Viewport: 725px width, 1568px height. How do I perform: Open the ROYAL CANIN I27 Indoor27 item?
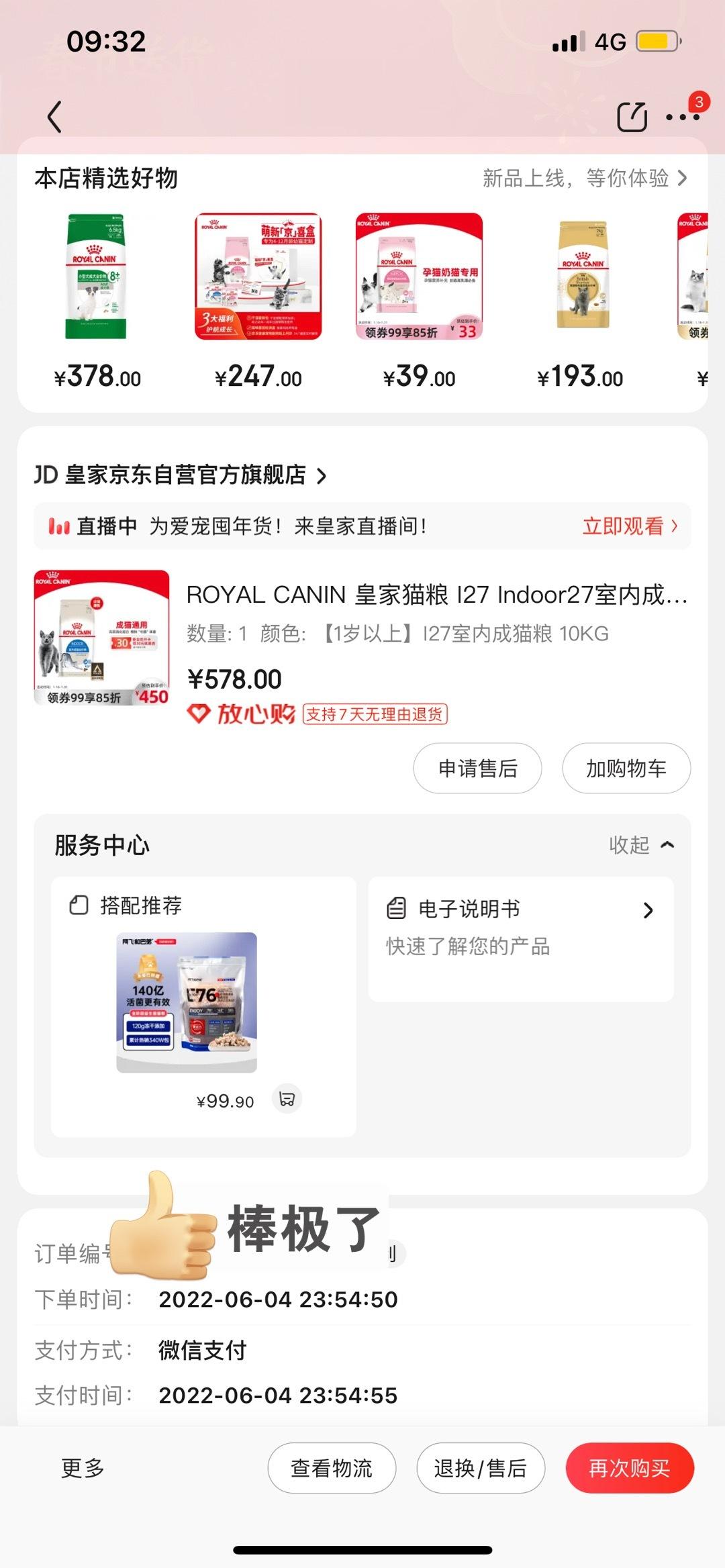point(436,595)
